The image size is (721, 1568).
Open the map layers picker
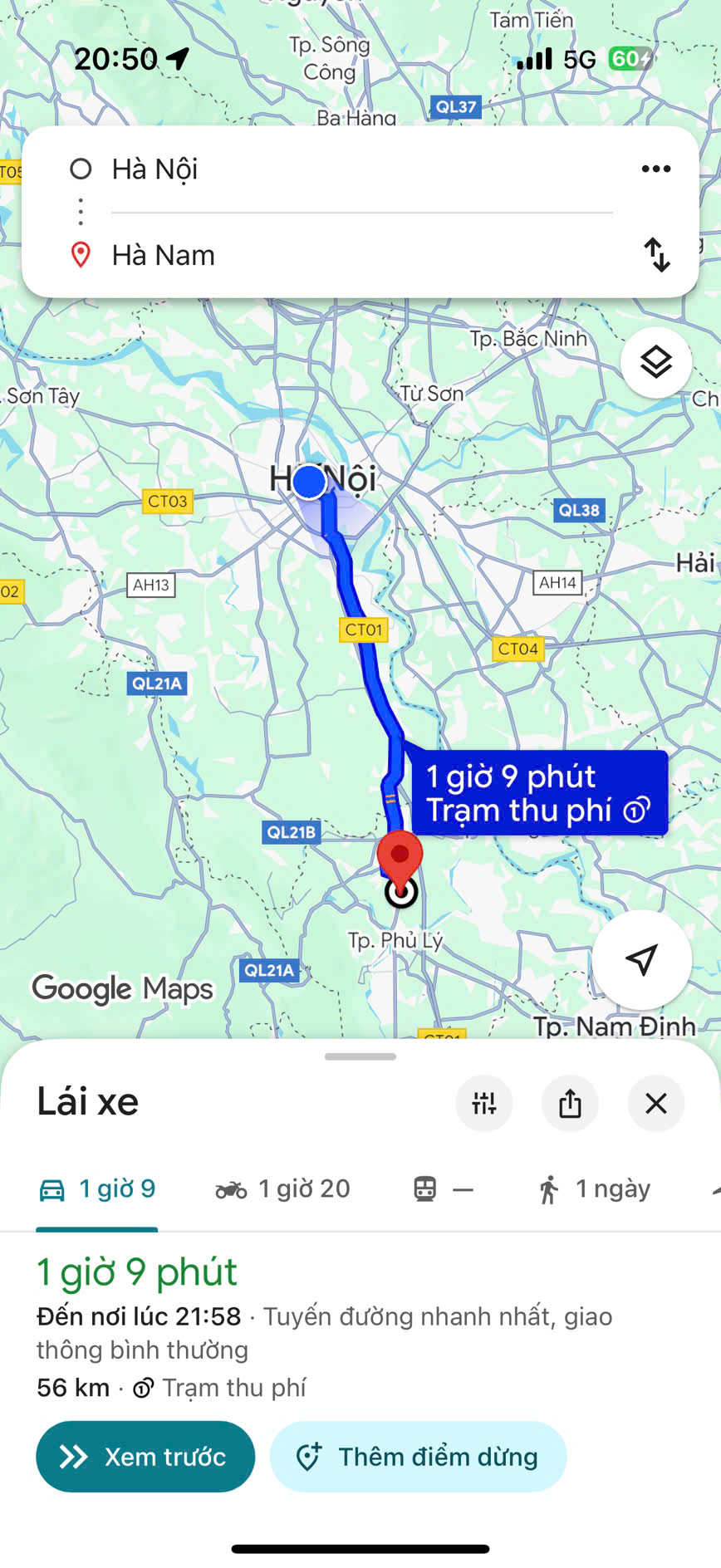655,363
